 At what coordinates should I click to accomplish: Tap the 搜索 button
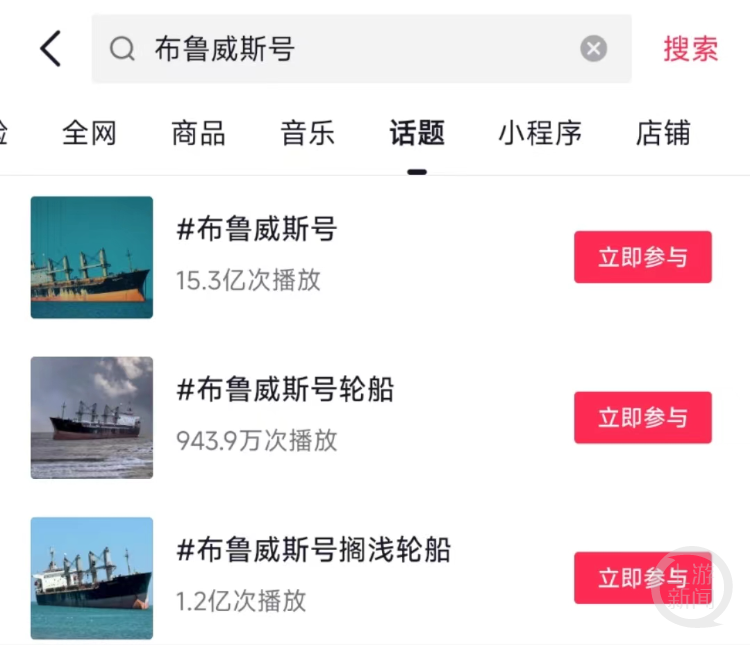coord(690,49)
